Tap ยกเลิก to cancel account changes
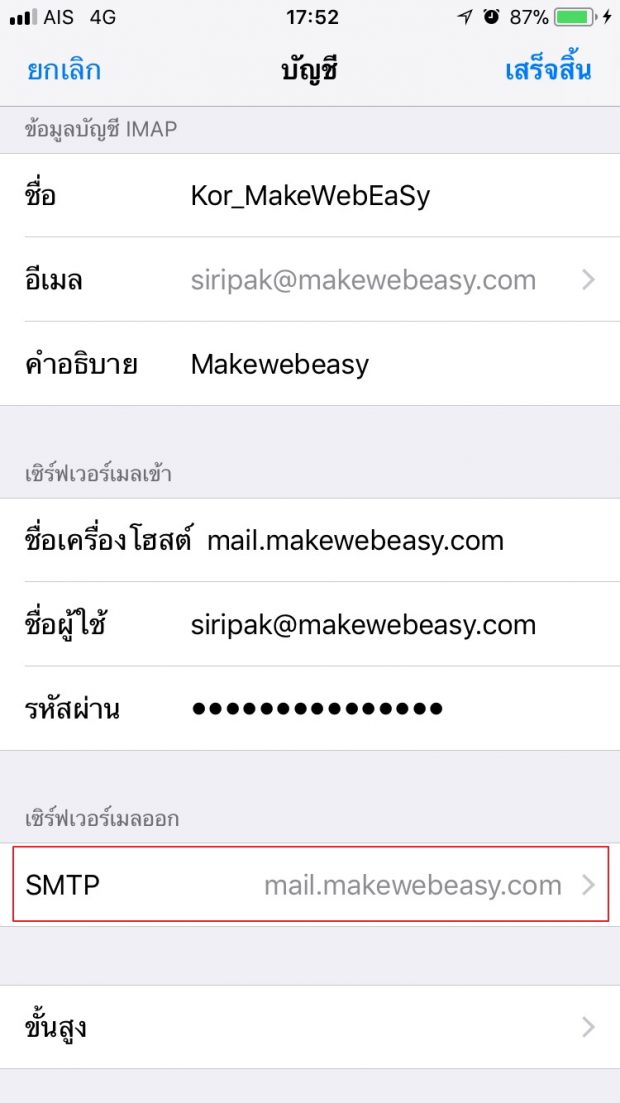The image size is (620, 1103). [62, 71]
